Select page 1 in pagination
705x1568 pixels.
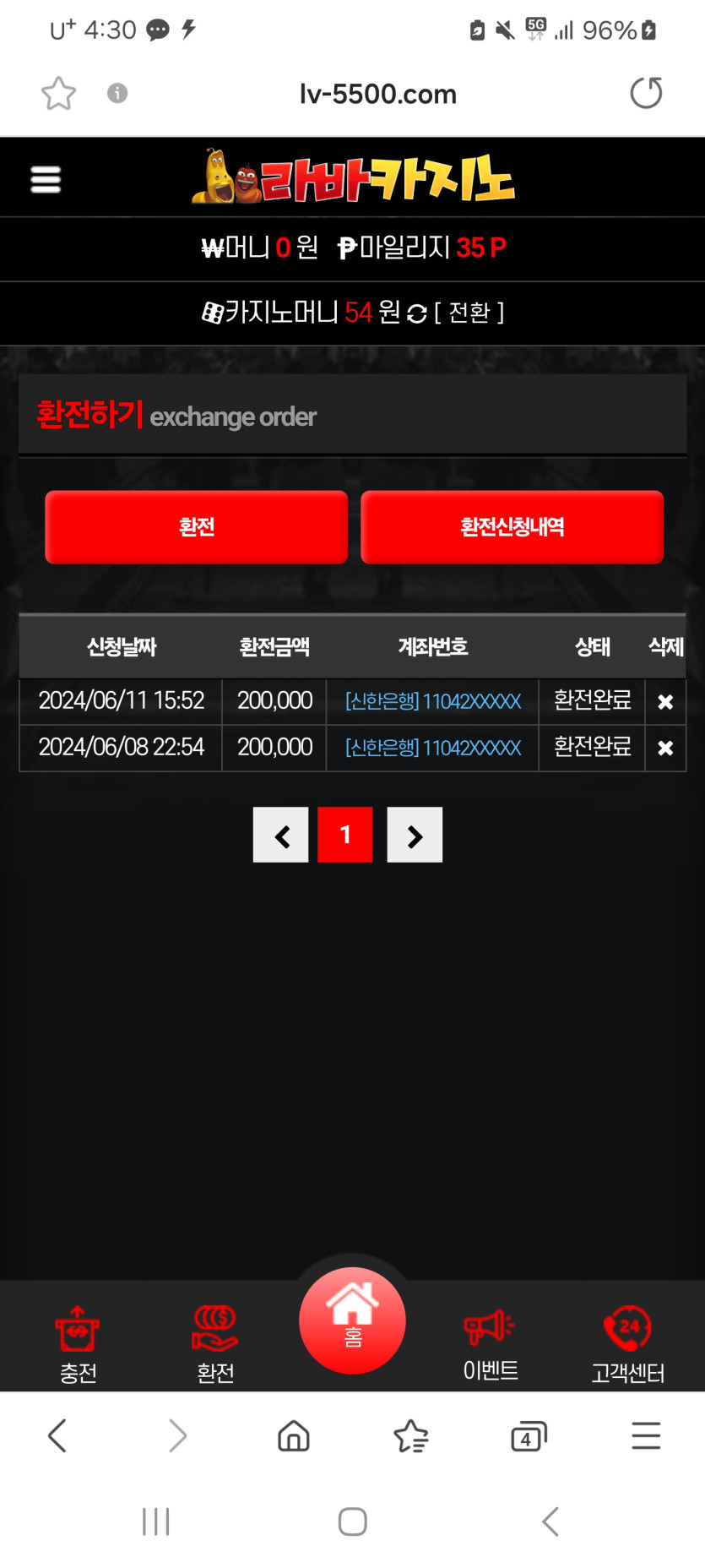345,836
